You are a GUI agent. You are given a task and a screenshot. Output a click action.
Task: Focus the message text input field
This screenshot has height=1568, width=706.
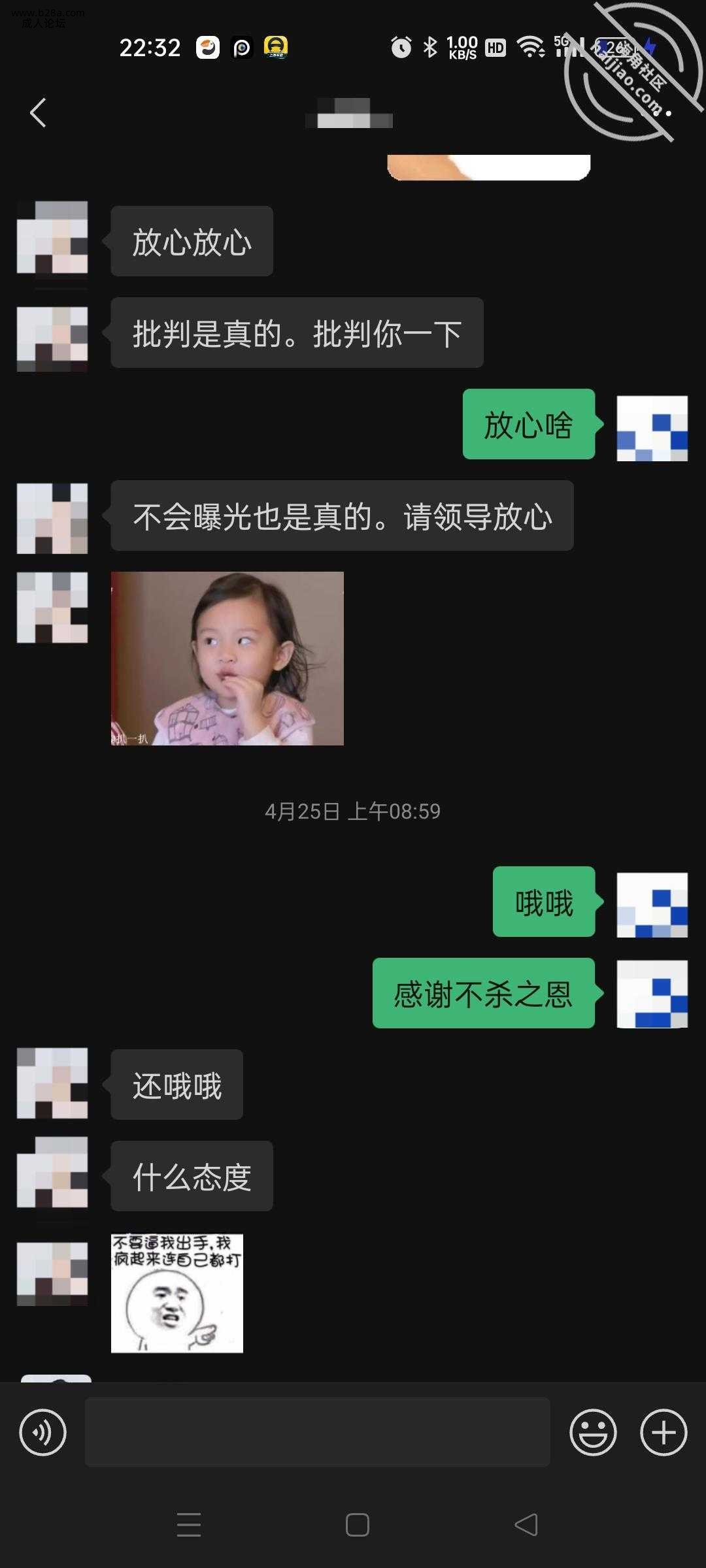coord(317,1432)
